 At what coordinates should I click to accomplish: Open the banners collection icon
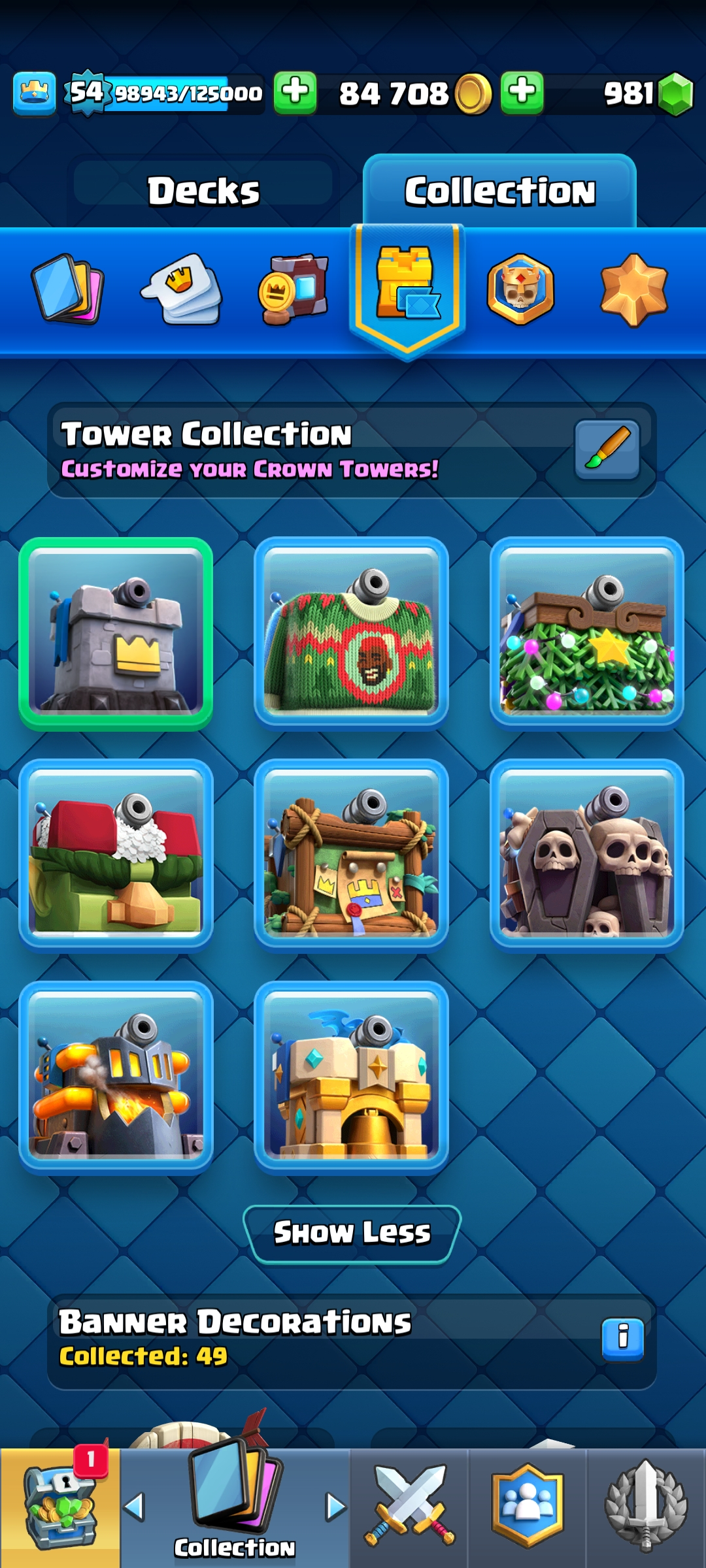pyautogui.click(x=294, y=289)
